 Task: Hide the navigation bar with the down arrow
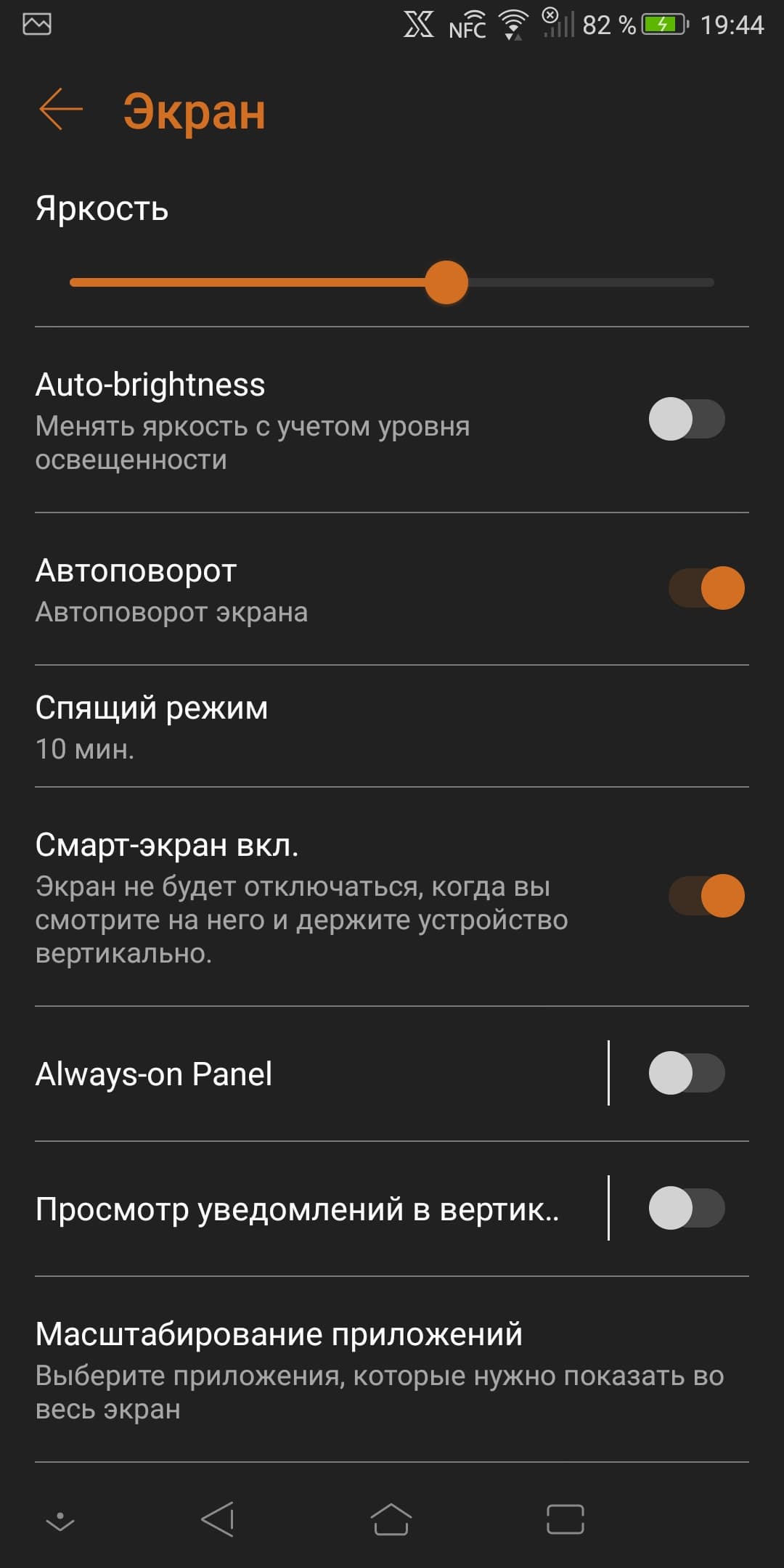pyautogui.click(x=60, y=1520)
